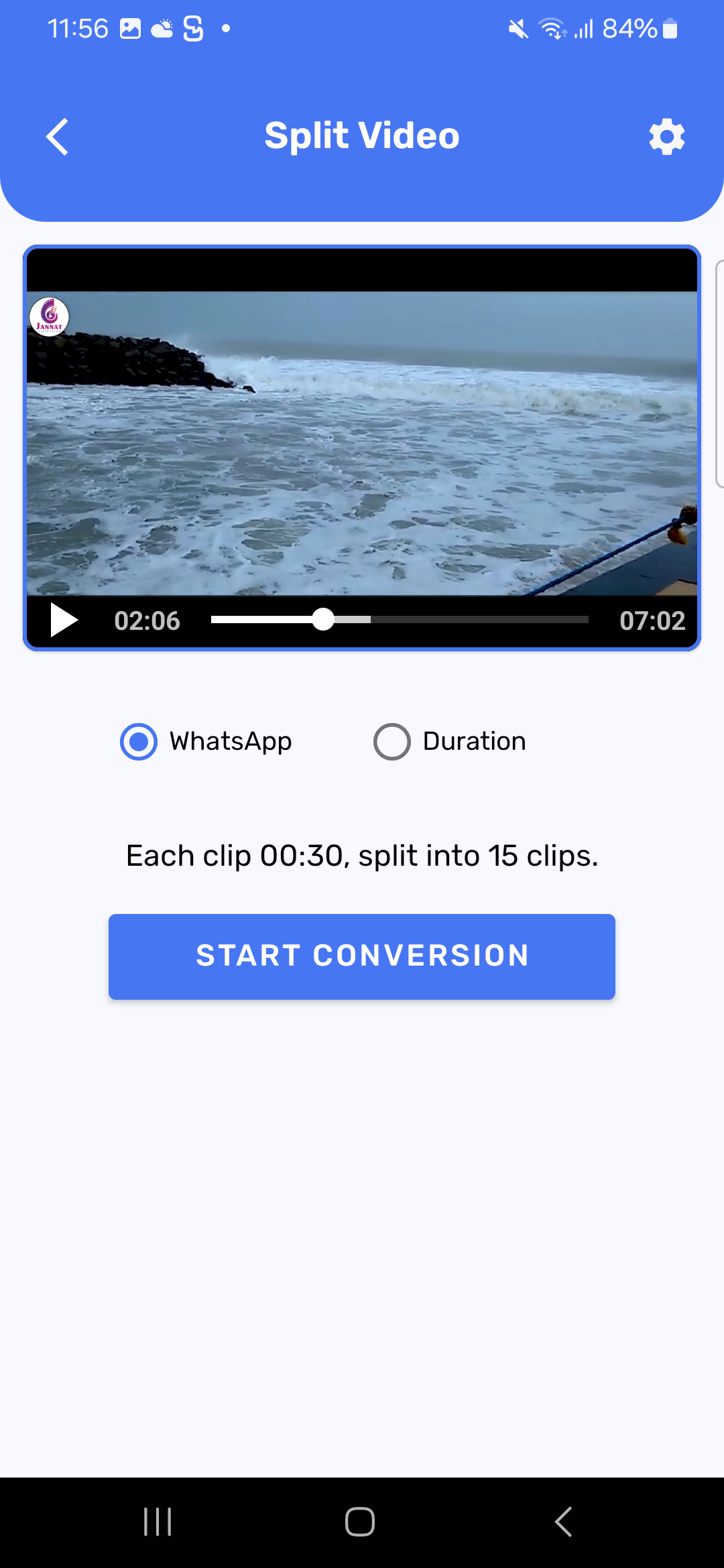Open recent apps from the navigation bar
The width and height of the screenshot is (724, 1568).
[157, 1521]
